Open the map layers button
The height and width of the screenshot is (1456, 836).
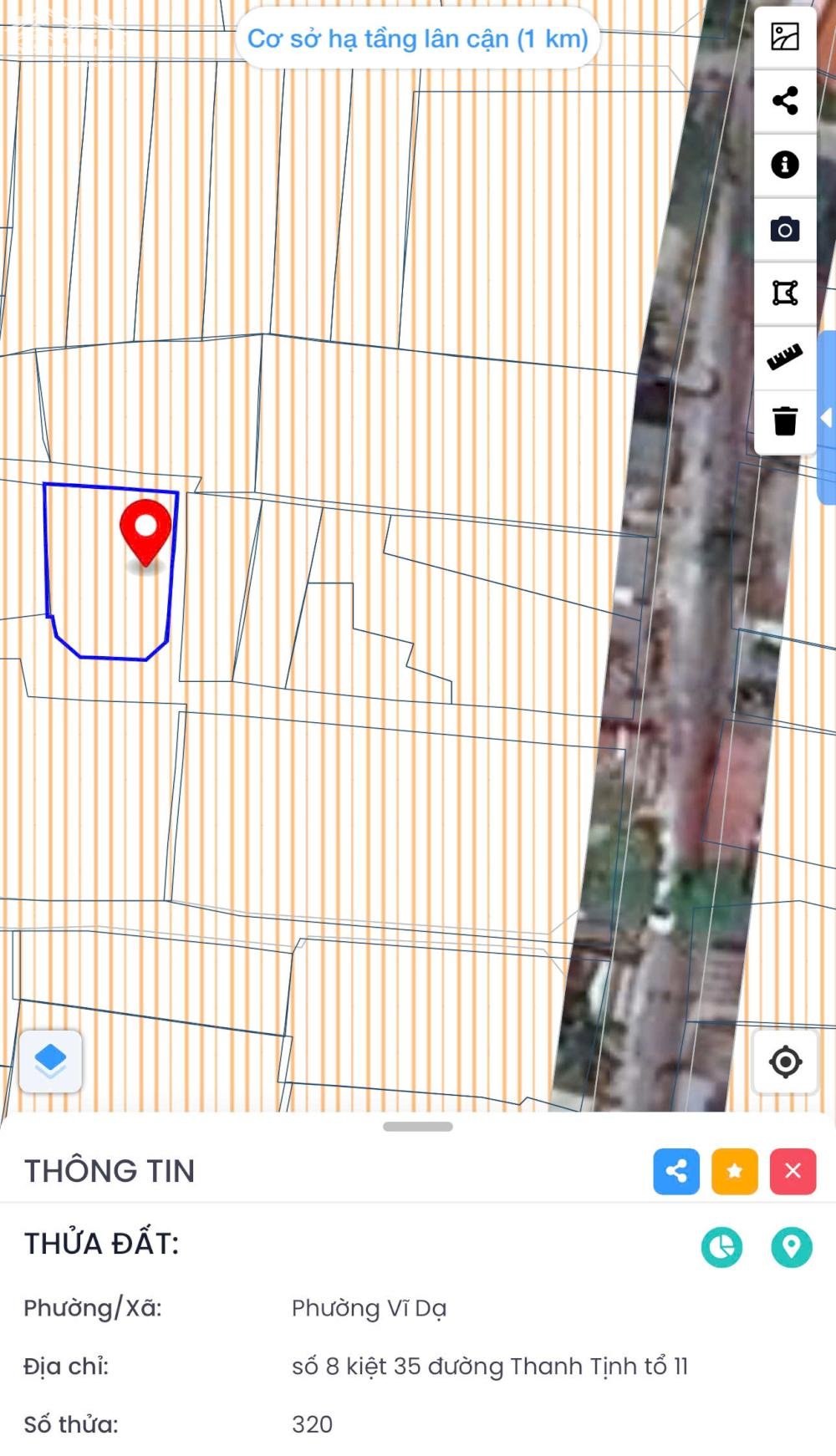point(50,1061)
